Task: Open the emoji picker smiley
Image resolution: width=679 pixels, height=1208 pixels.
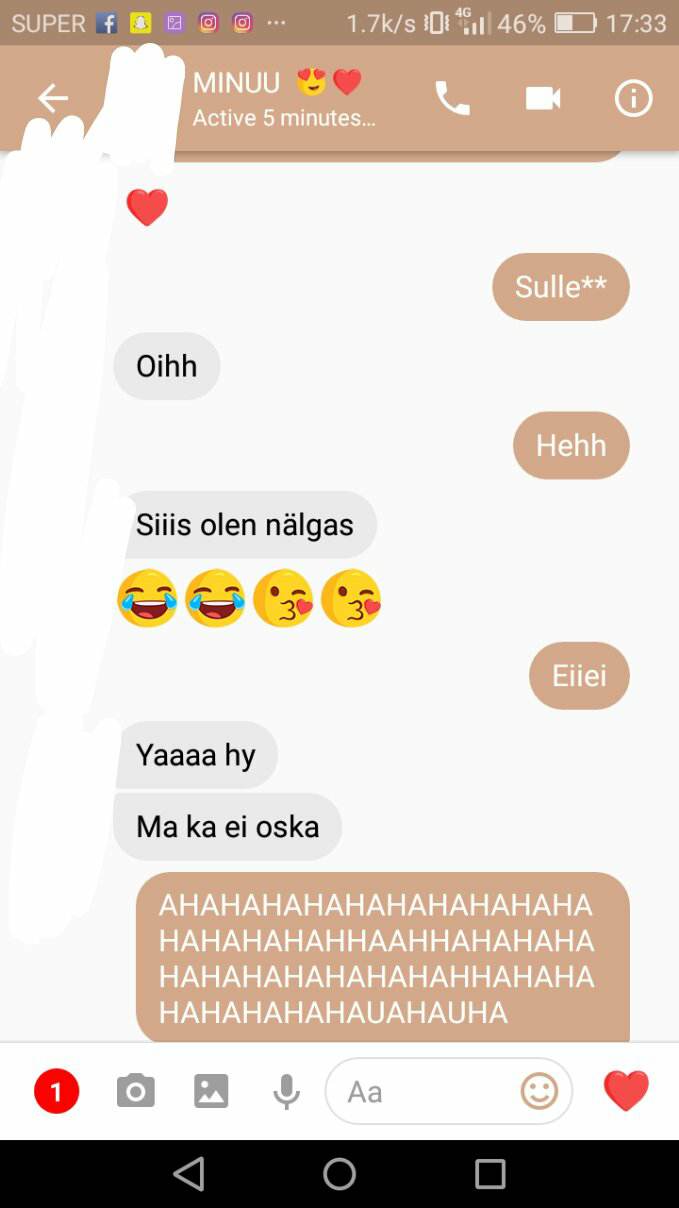Action: (x=540, y=1091)
